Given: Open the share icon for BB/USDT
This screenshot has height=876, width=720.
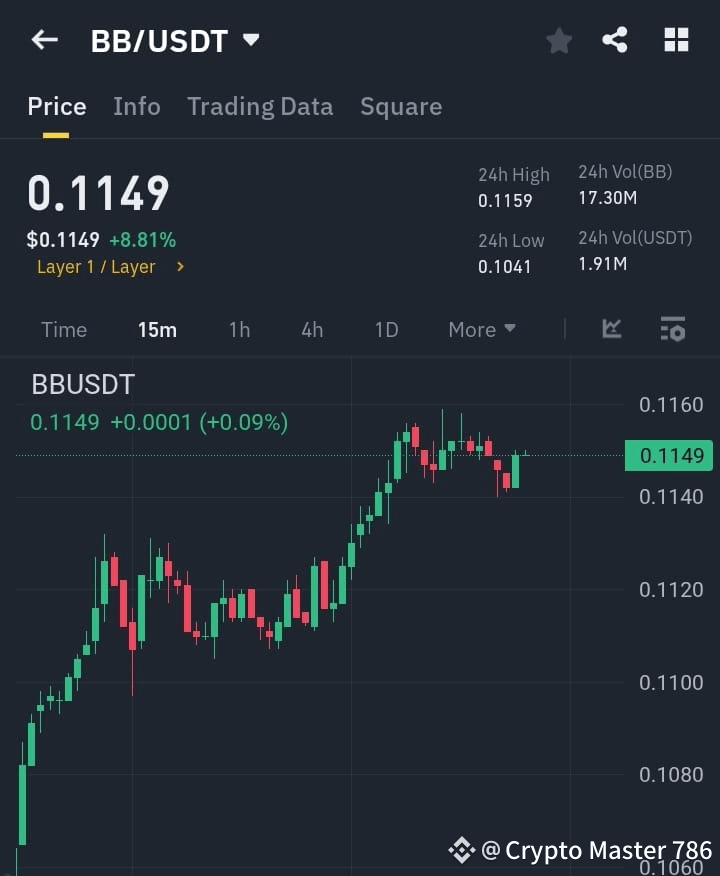Looking at the screenshot, I should (615, 41).
